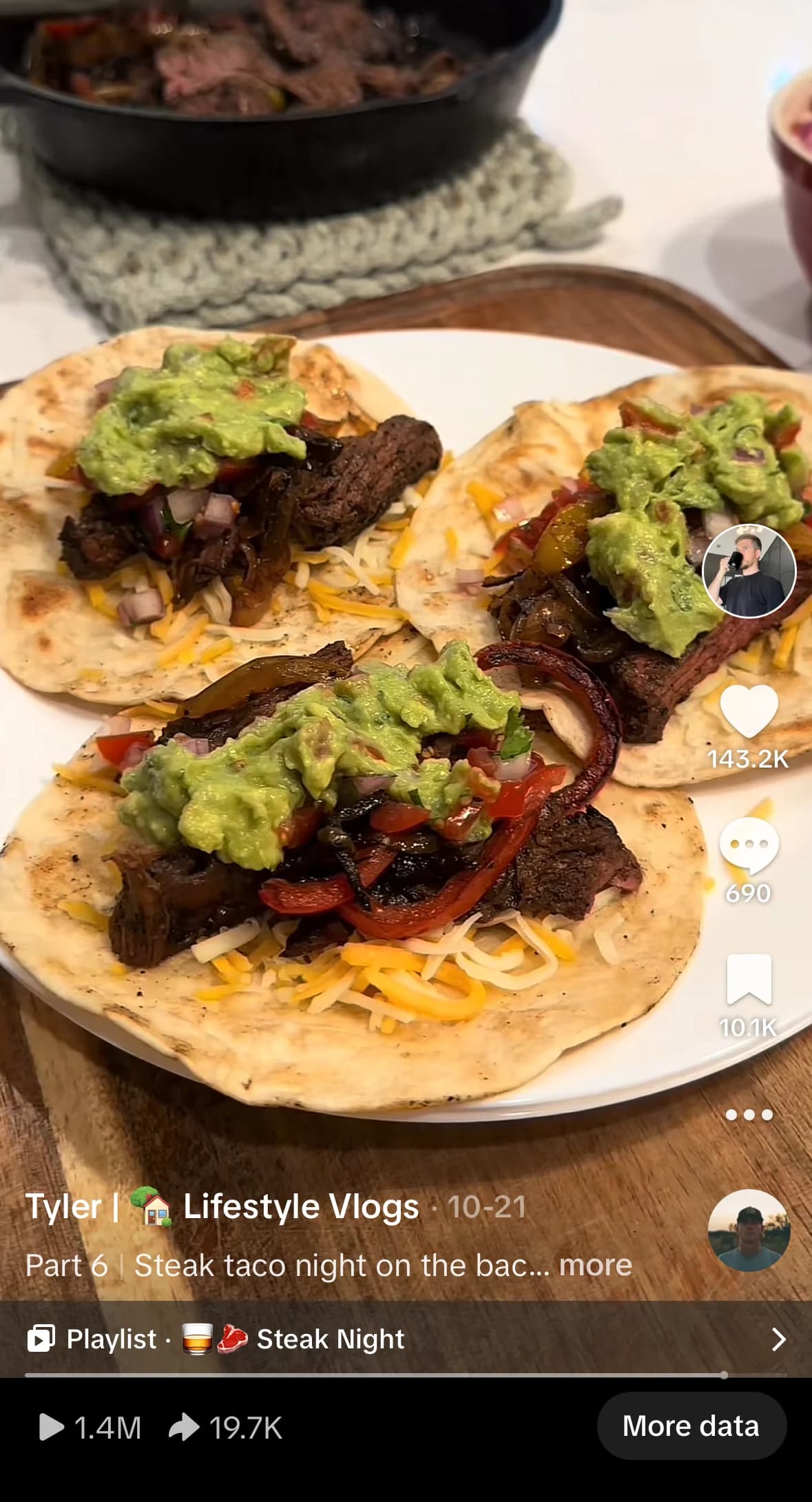Open the three-dot overflow menu
The height and width of the screenshot is (1502, 812).
pos(749,1114)
